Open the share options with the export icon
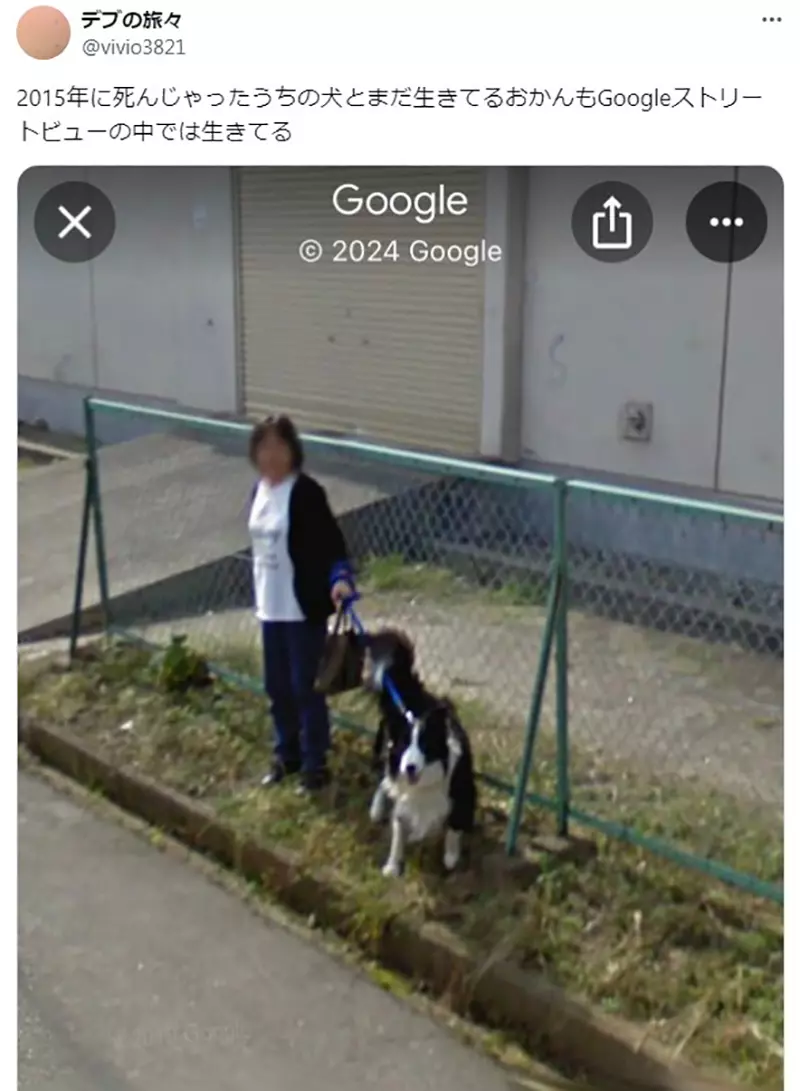The width and height of the screenshot is (800, 1091). pos(614,222)
